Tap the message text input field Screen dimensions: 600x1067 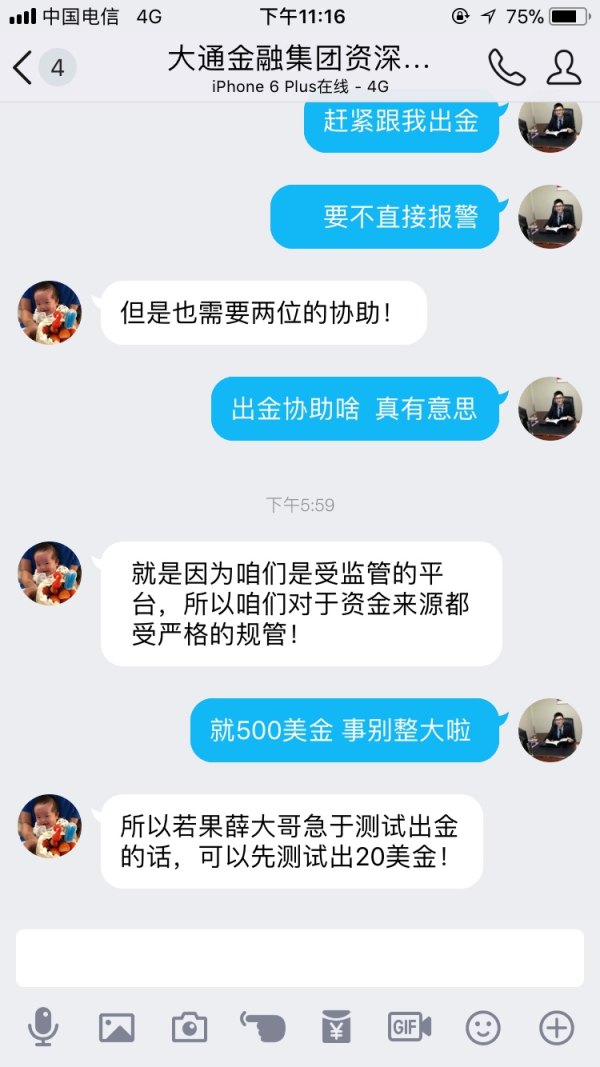click(299, 958)
